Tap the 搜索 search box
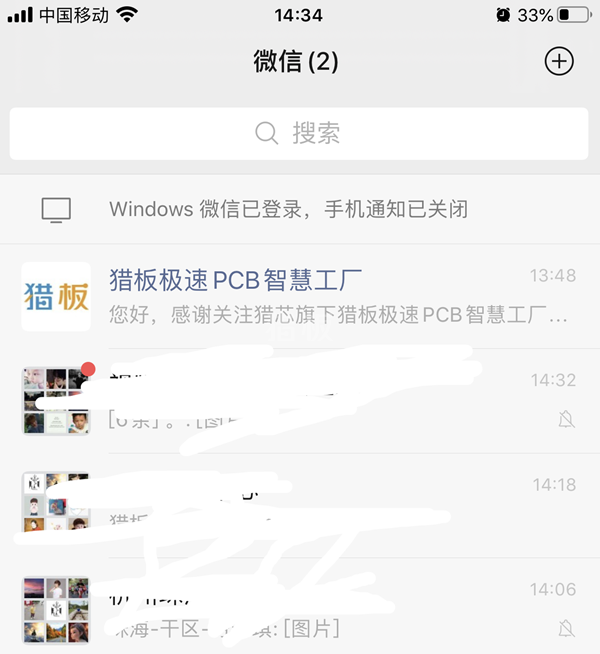 point(299,133)
